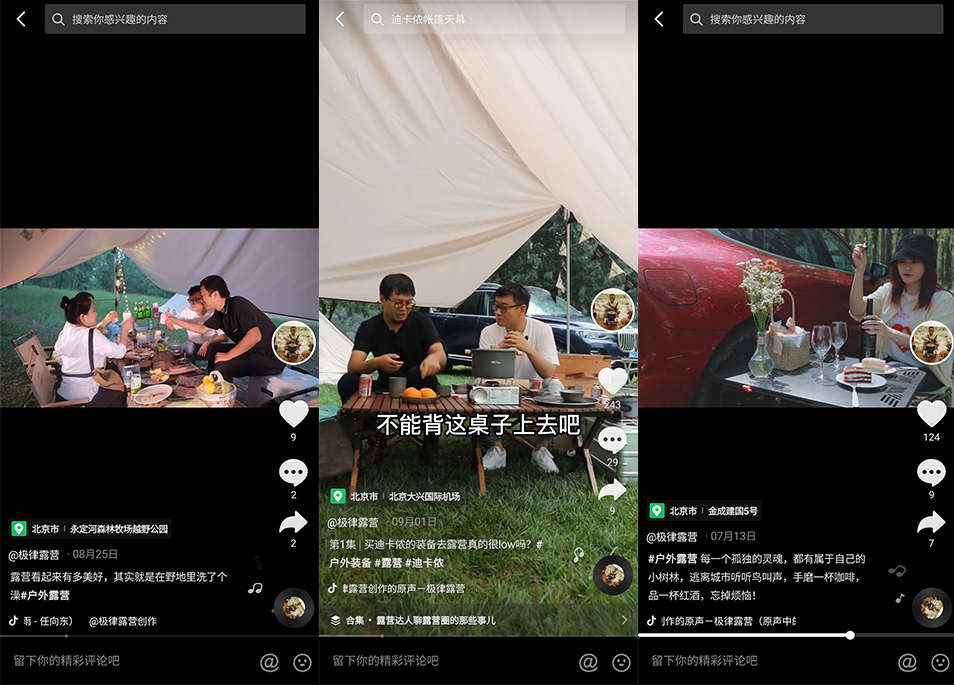This screenshot has height=685, width=954.
Task: Open location tag 北京大兴国际机场
Action: point(424,496)
